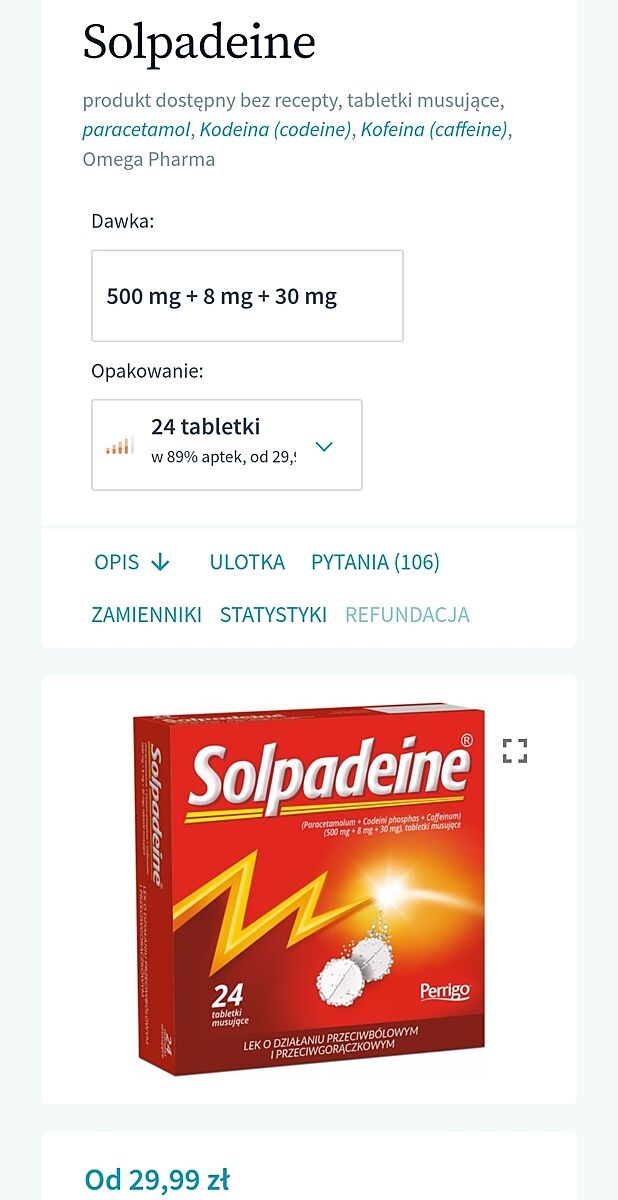Image resolution: width=618 pixels, height=1200 pixels.
Task: Enlarge the product image to fullscreen
Action: pos(515,751)
